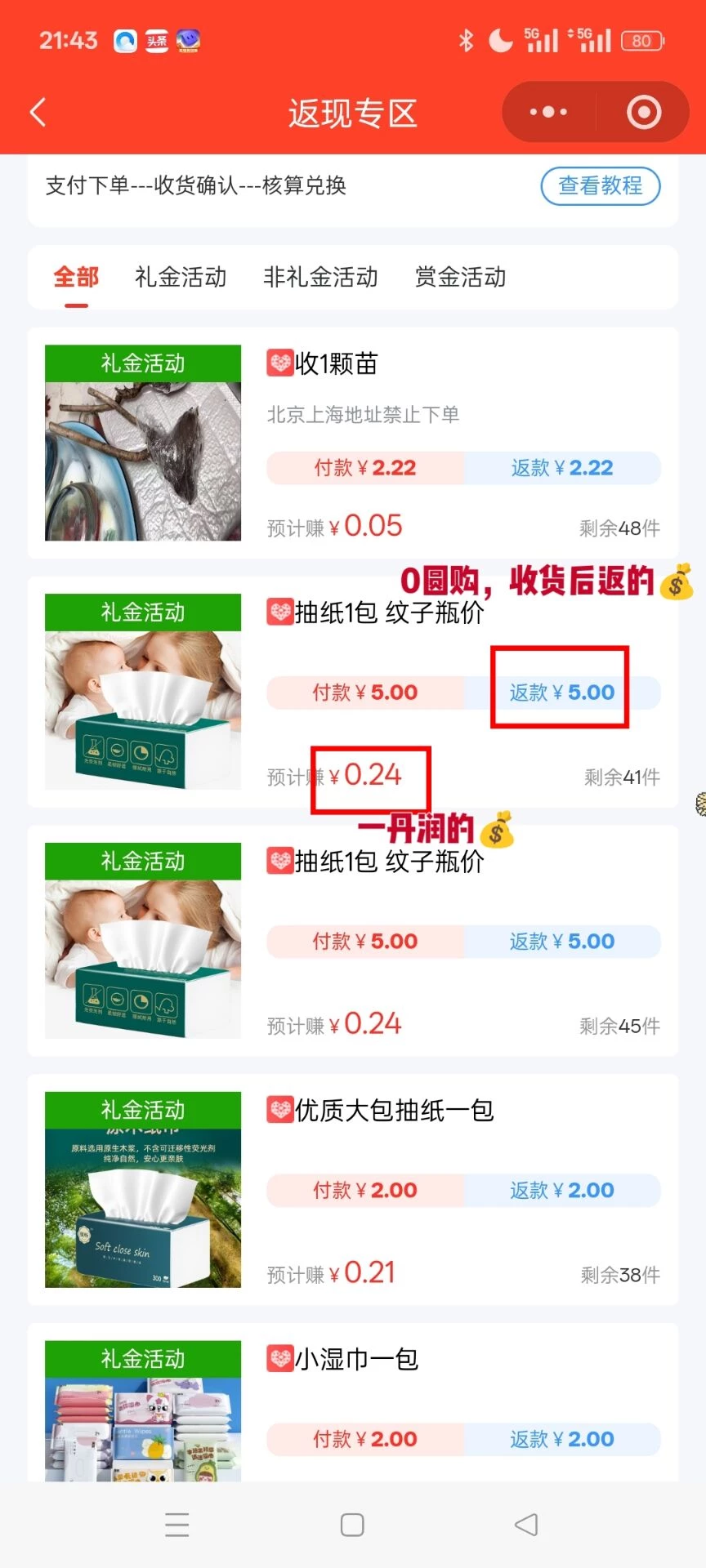Image resolution: width=706 pixels, height=1568 pixels.
Task: Tap the system home button
Action: [x=352, y=1525]
